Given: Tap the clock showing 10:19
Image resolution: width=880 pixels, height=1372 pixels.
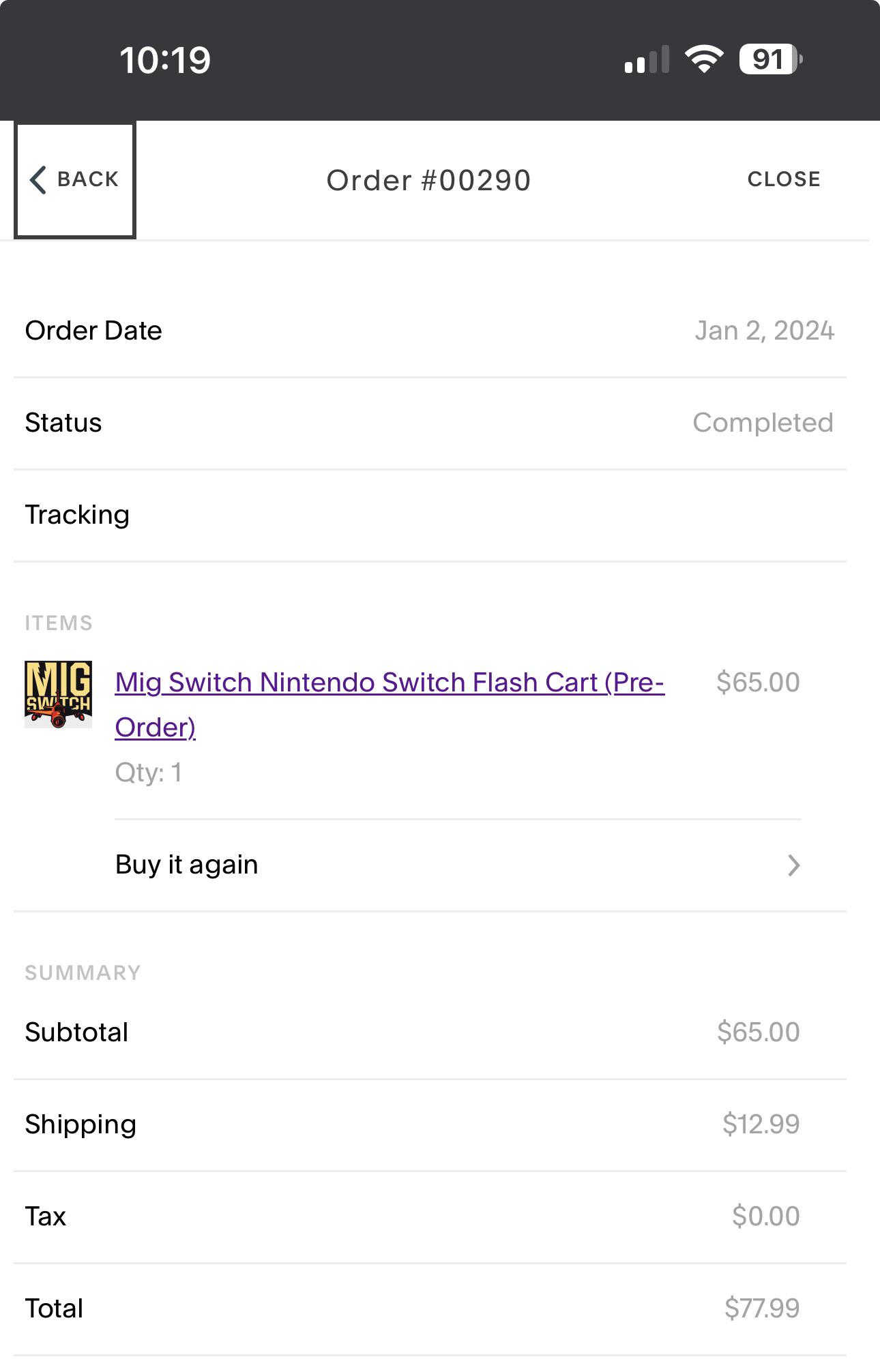Looking at the screenshot, I should 166,59.
